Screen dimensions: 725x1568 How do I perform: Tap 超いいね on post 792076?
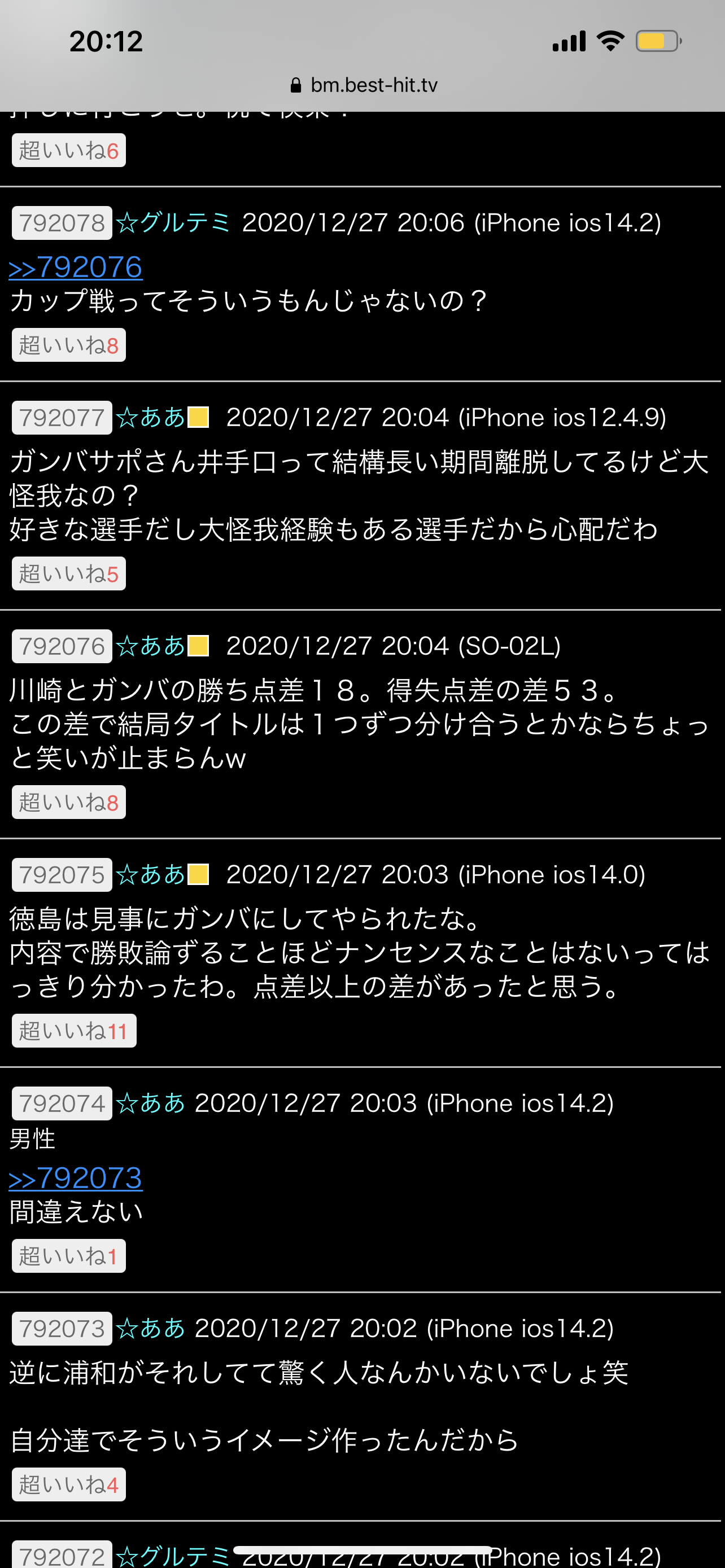tap(68, 802)
